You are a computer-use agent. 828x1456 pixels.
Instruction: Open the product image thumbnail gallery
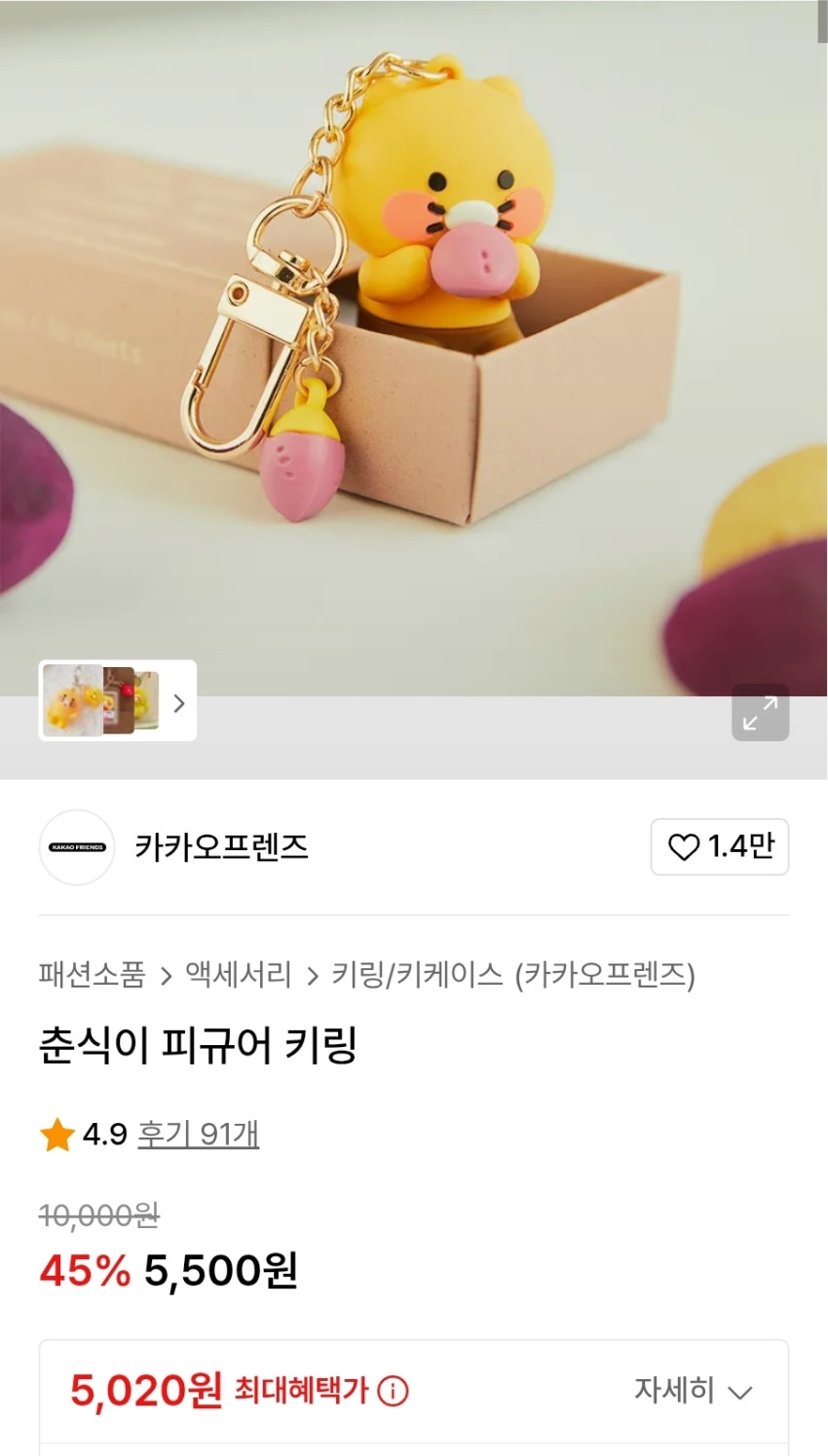tap(117, 701)
